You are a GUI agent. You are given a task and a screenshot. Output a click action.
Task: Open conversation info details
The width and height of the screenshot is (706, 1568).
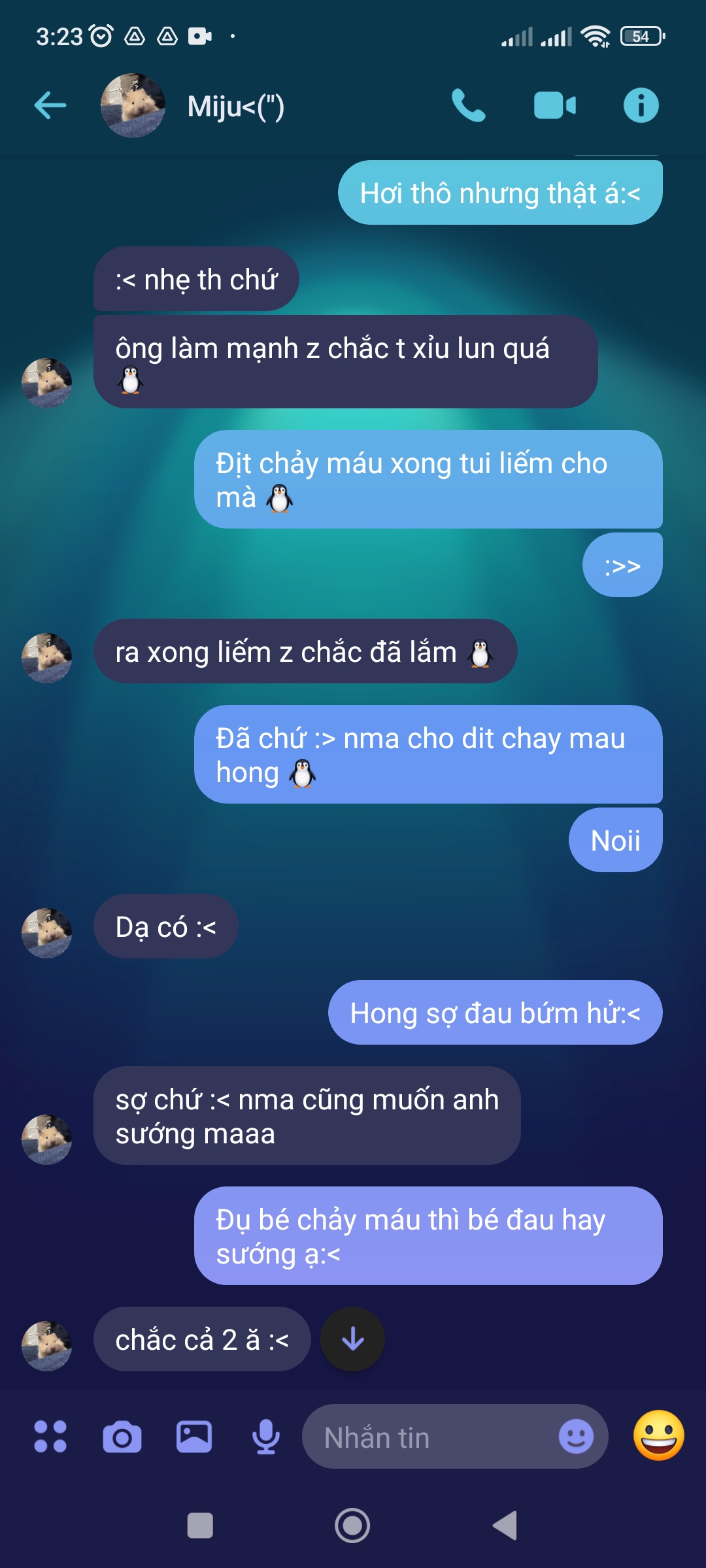pos(641,105)
